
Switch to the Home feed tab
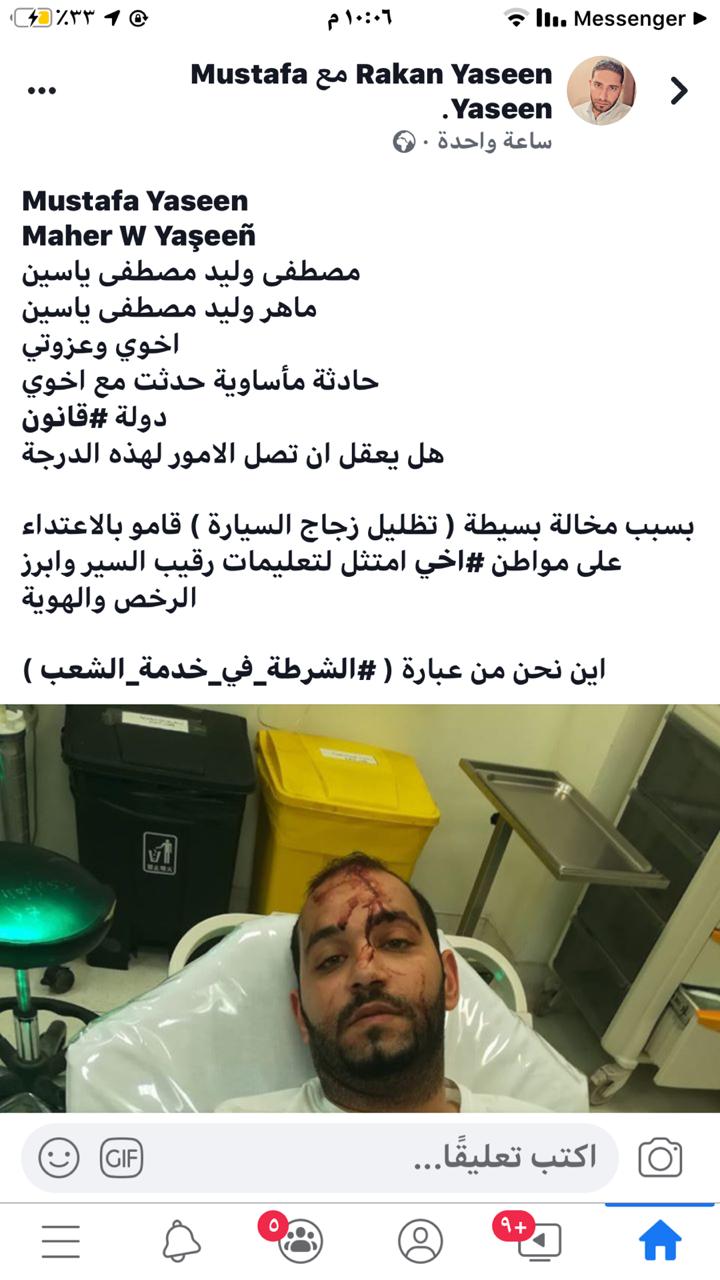pyautogui.click(x=659, y=1242)
